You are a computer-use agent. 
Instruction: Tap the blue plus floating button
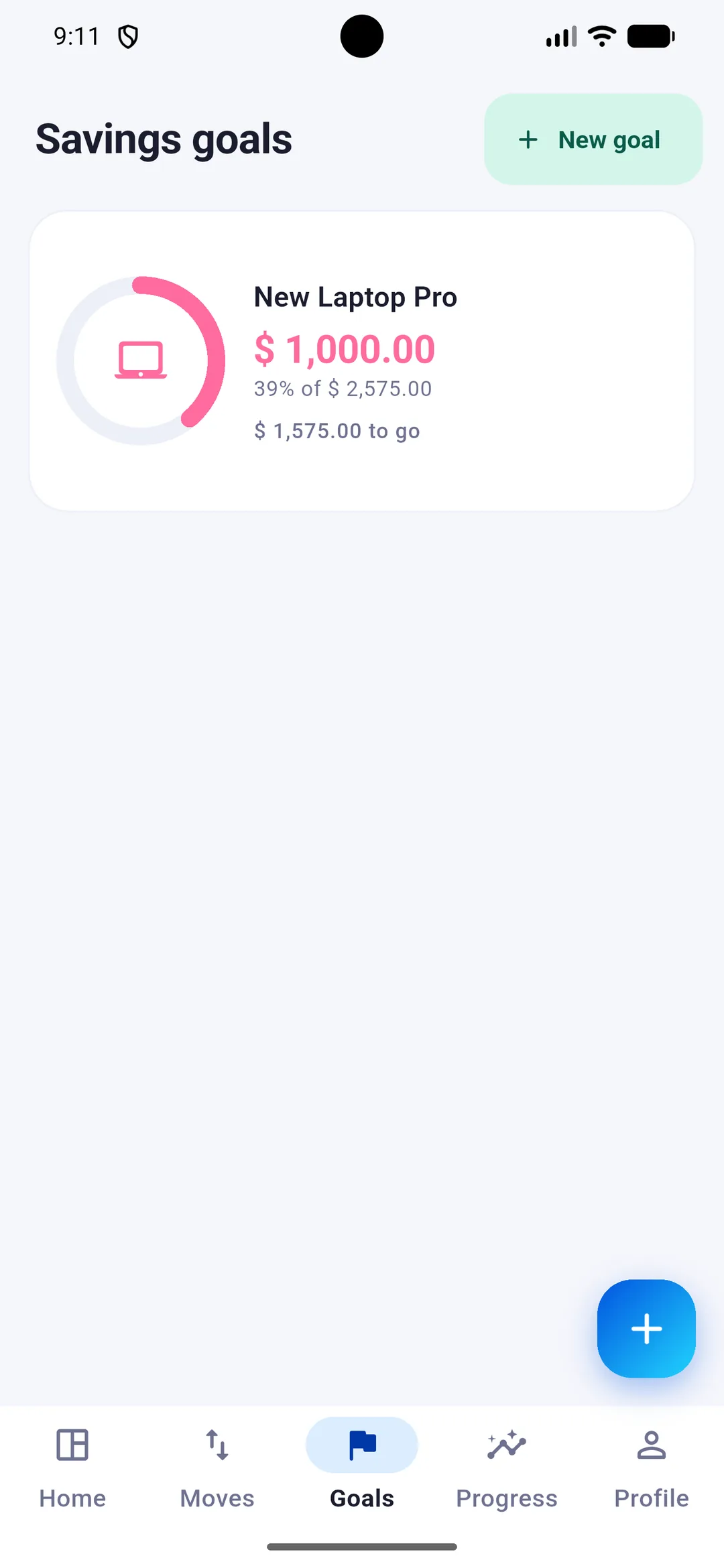tap(646, 1329)
